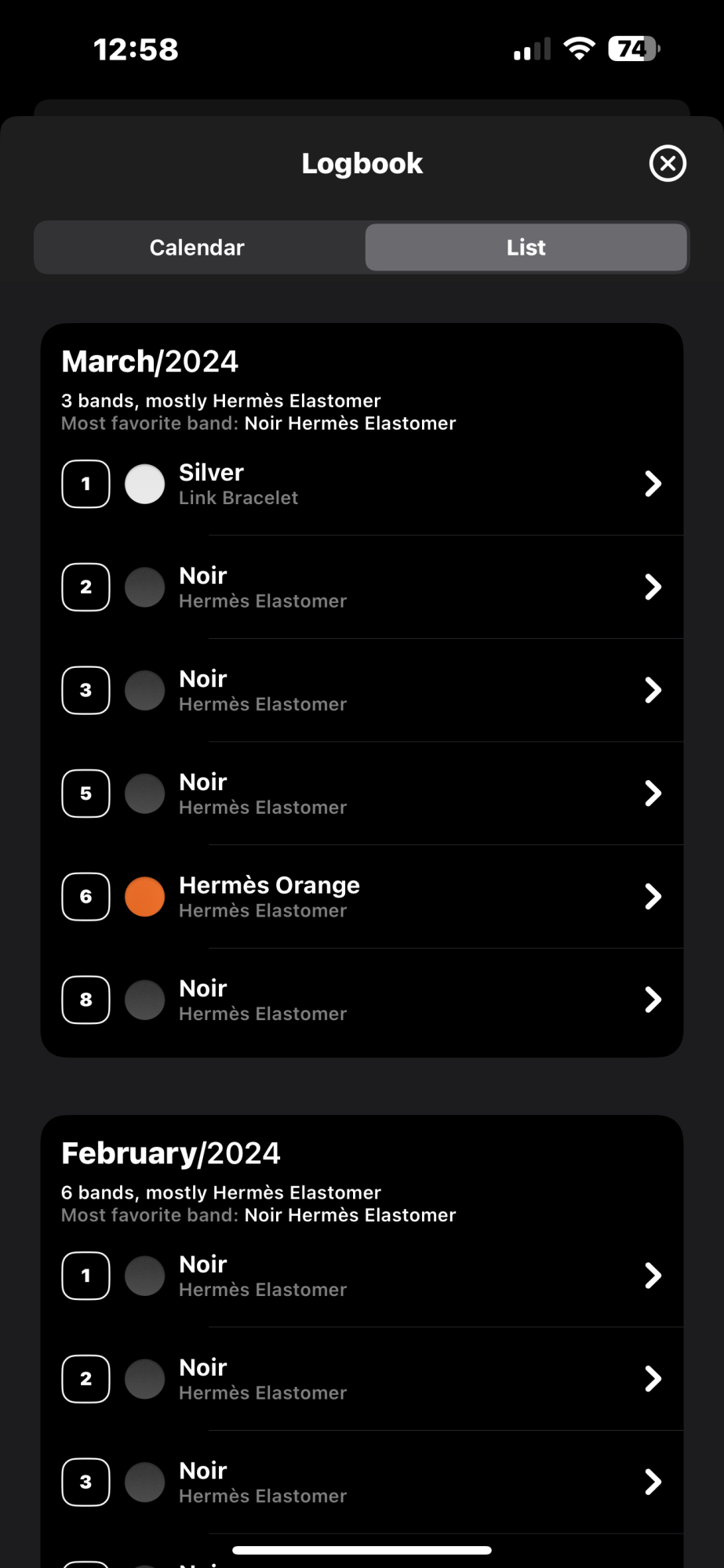View the March 3 Noir entry
This screenshot has width=724, height=1568.
pos(362,691)
